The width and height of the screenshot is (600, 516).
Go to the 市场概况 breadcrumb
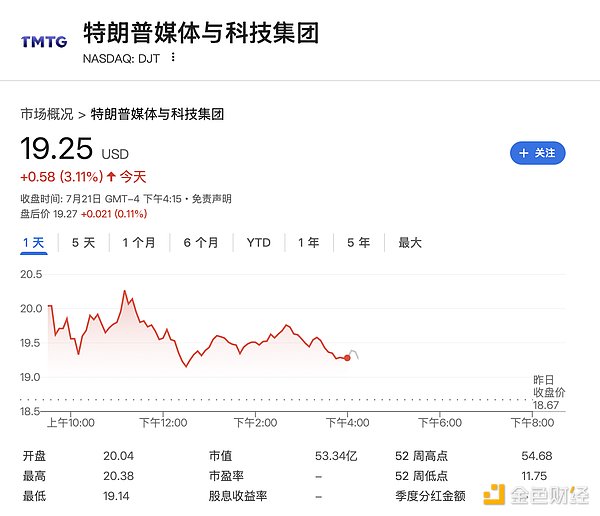pos(46,114)
